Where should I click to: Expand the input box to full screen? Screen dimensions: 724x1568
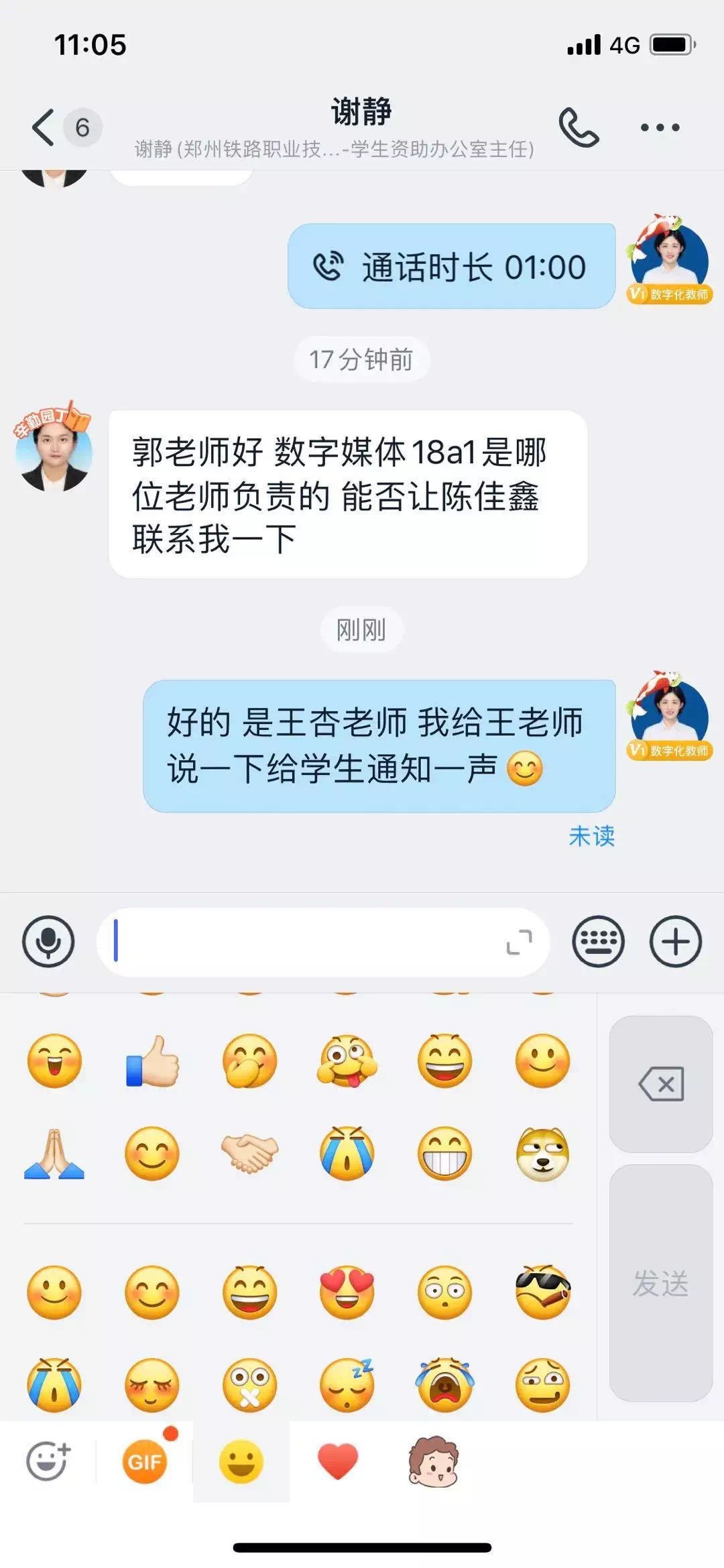point(519,942)
